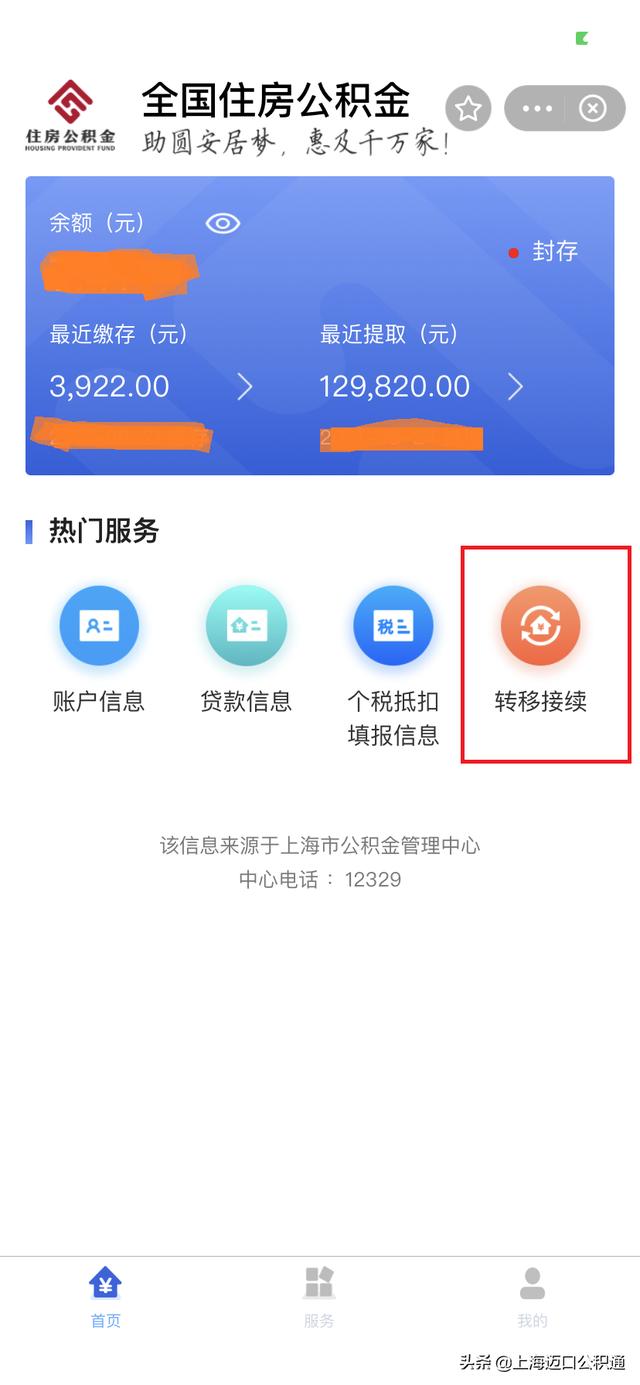The image size is (640, 1385).
Task: Switch to the 服务 tab
Action: [319, 1298]
